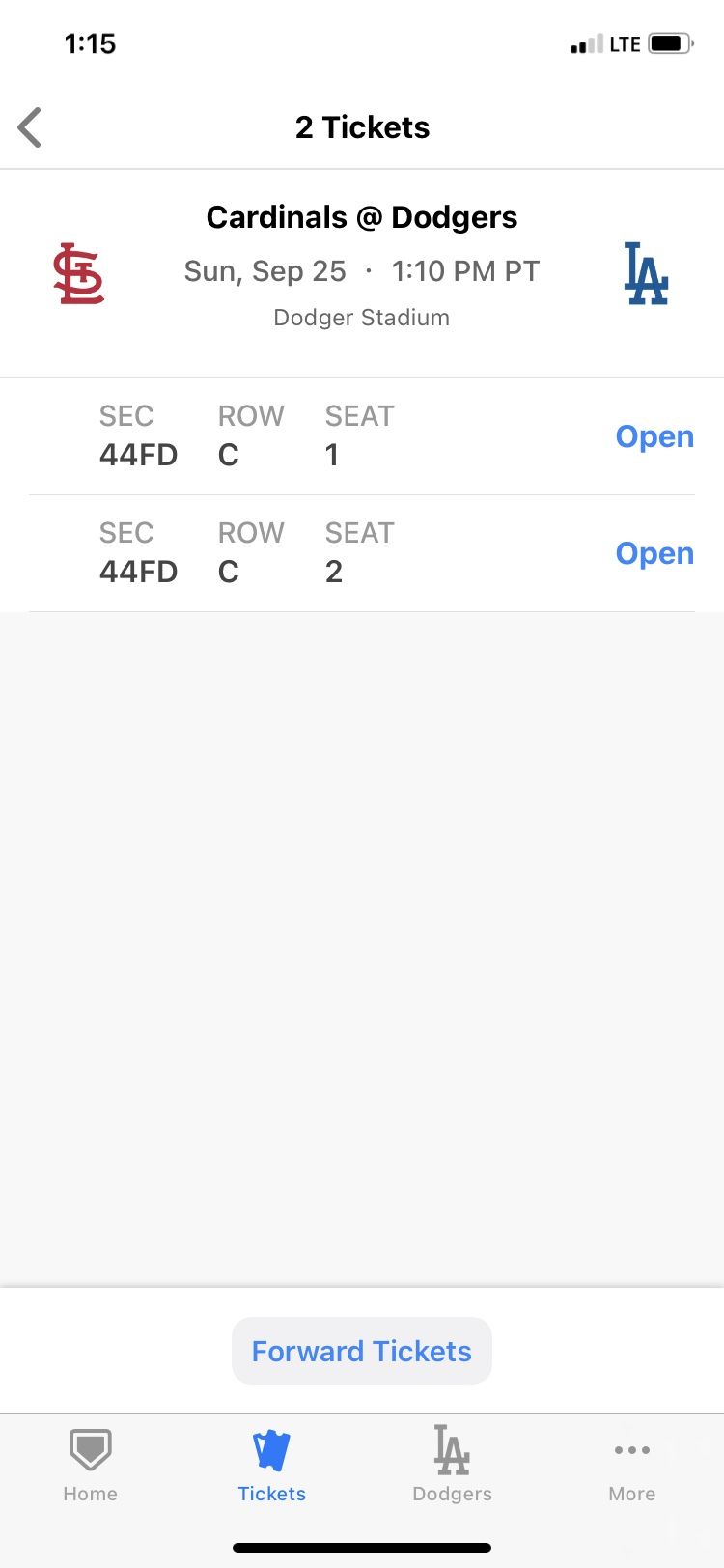Select the Tickets tab
The height and width of the screenshot is (1568, 724).
(x=271, y=1466)
